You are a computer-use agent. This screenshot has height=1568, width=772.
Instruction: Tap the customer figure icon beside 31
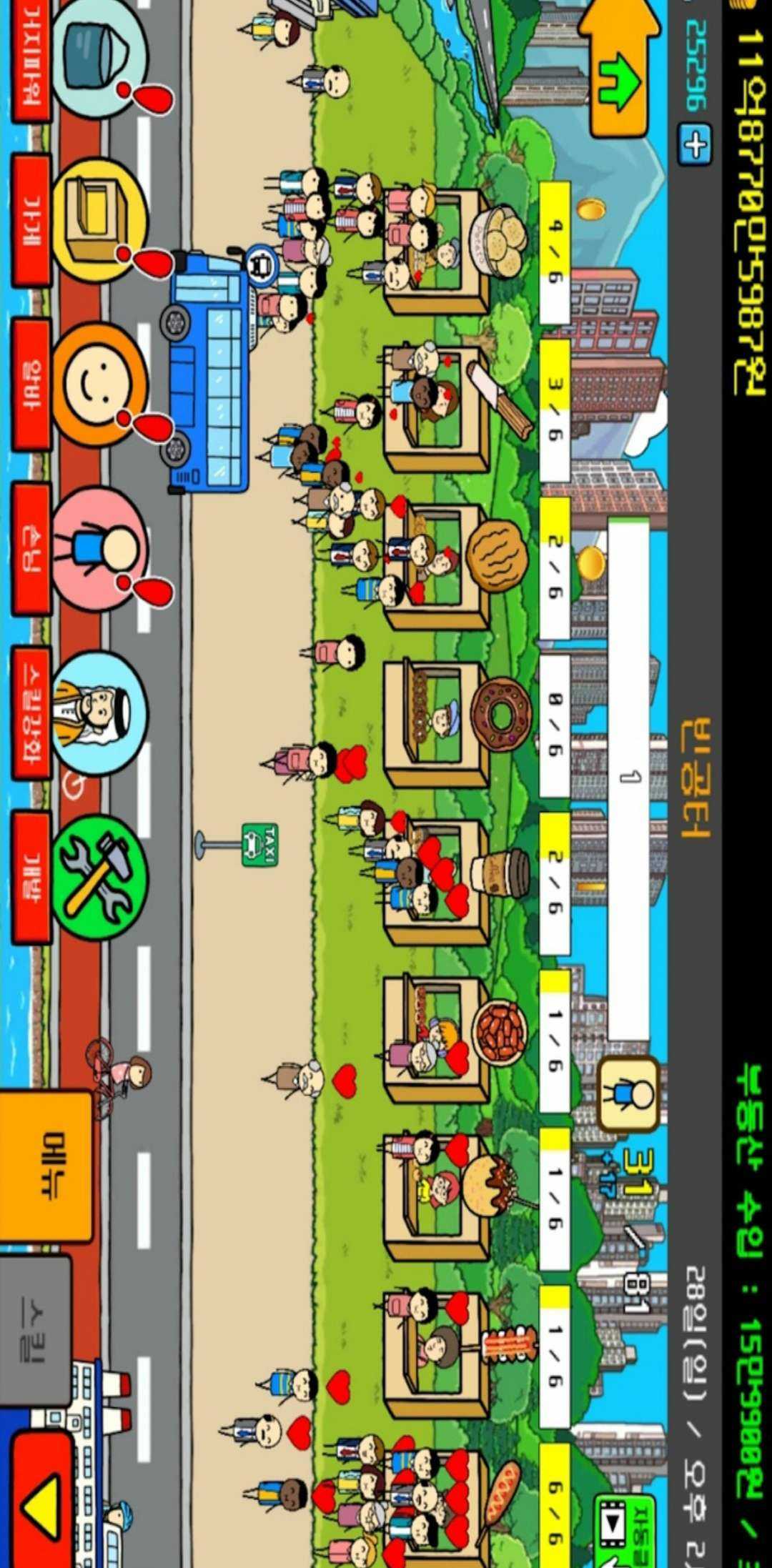click(628, 1093)
